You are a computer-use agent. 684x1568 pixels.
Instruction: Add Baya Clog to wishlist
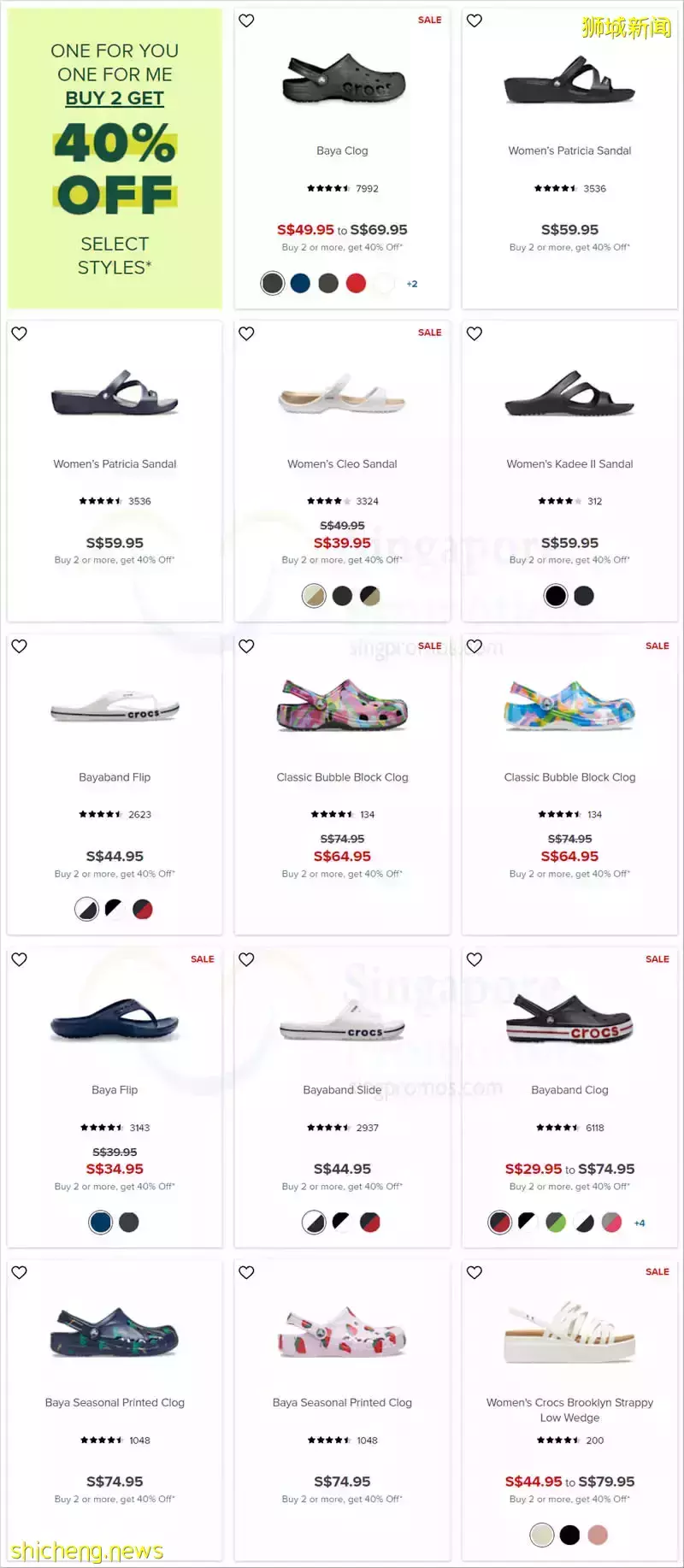[x=246, y=21]
